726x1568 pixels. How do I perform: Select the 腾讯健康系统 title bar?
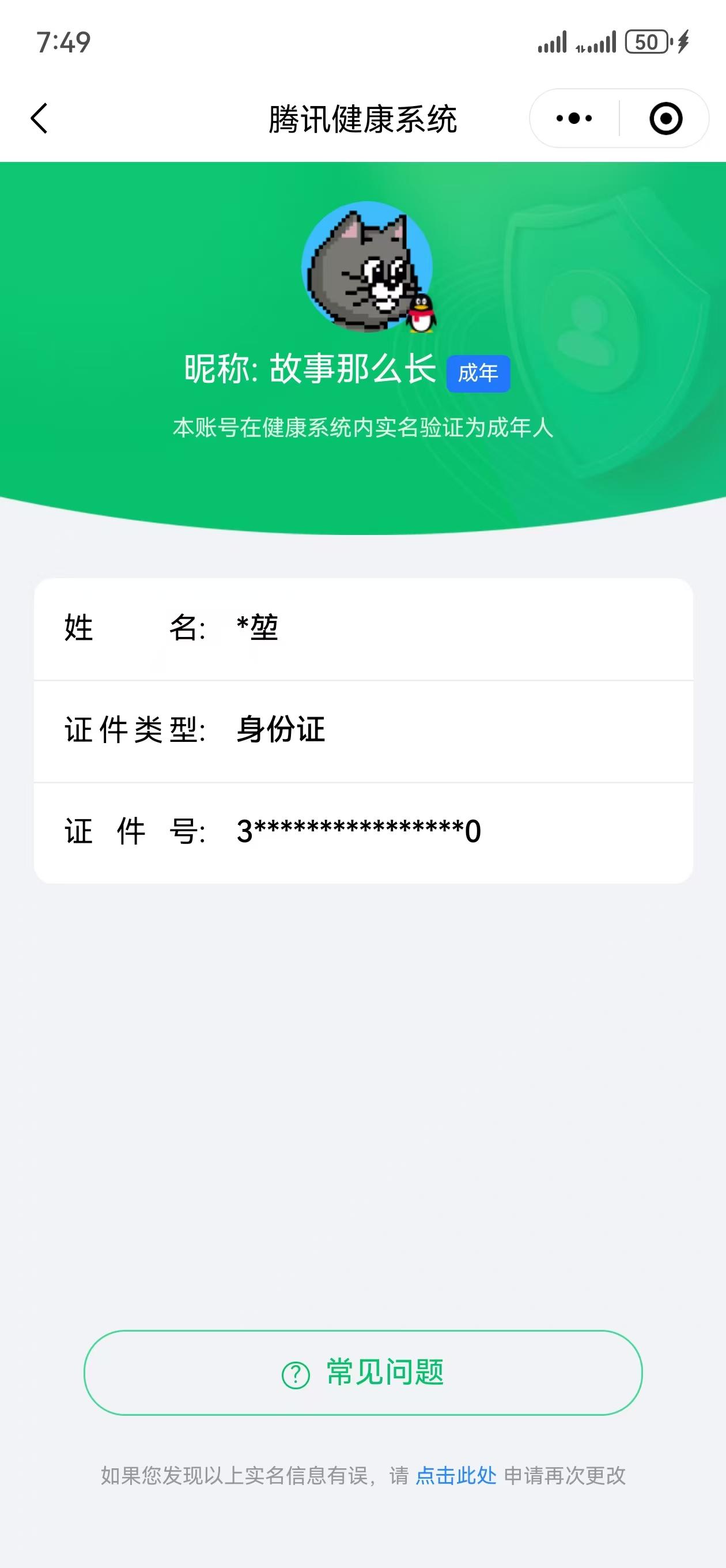click(362, 118)
